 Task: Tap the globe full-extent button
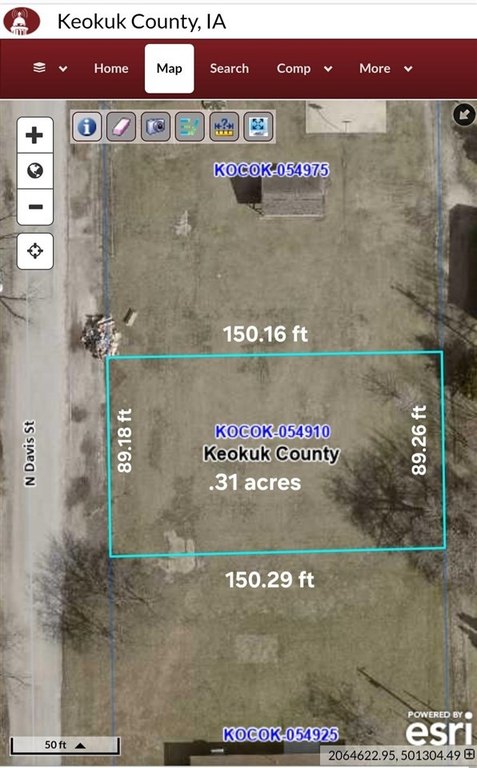pos(35,171)
